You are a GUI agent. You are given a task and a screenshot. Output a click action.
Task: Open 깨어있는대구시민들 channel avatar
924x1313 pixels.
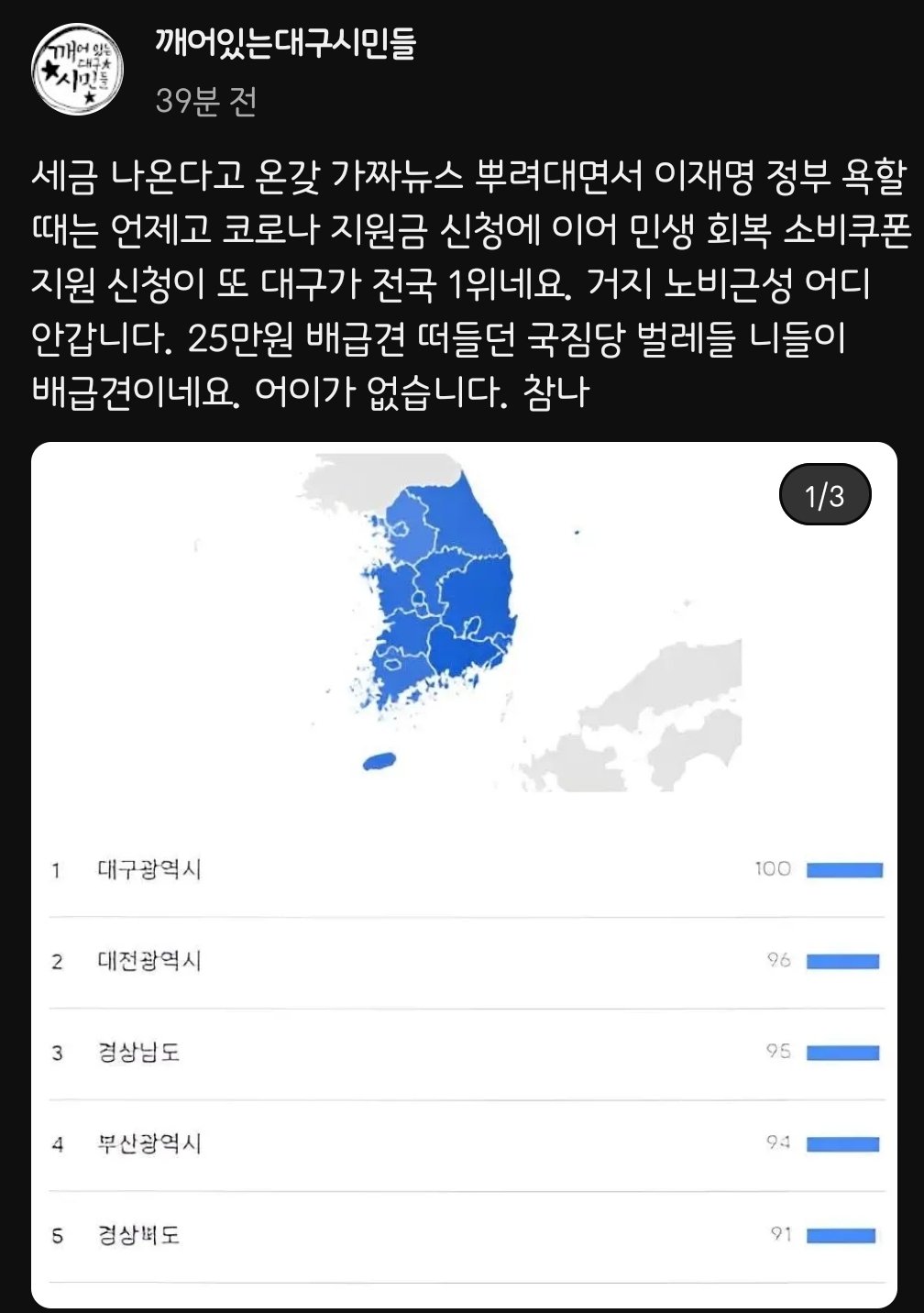click(77, 70)
